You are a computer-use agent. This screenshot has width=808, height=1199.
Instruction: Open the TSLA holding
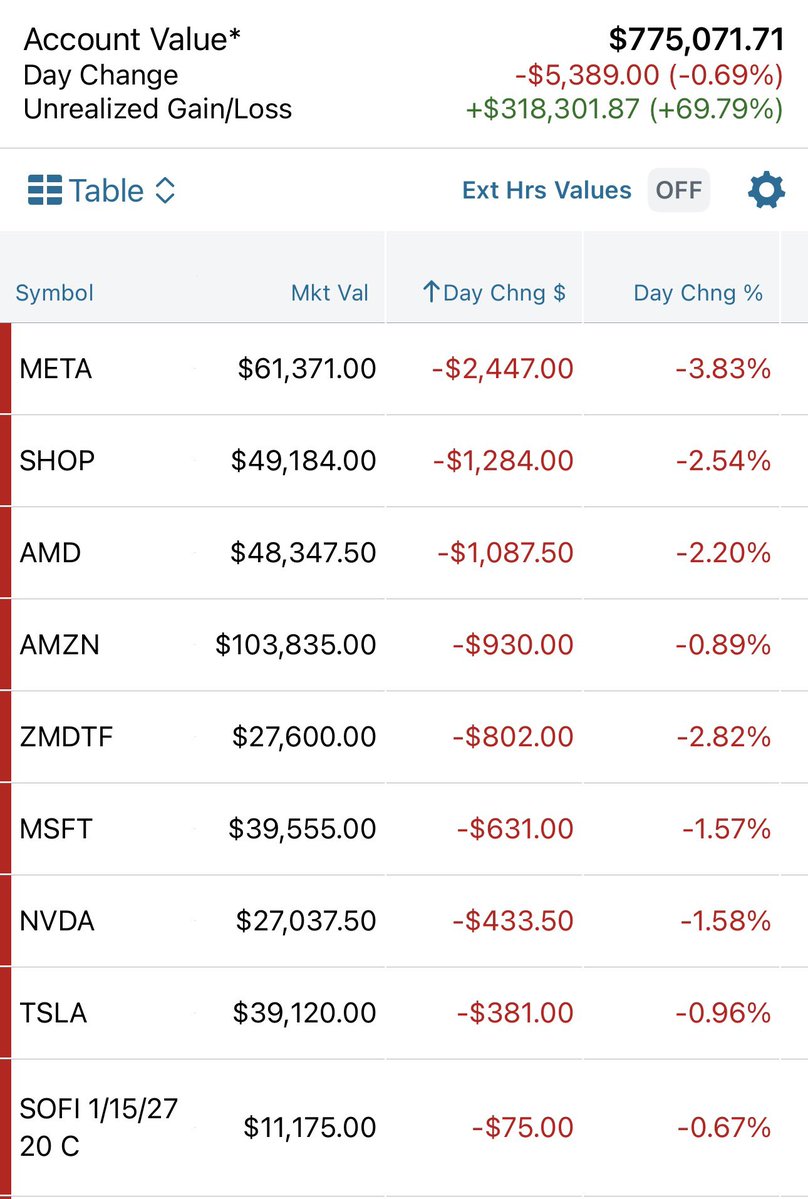[53, 1013]
